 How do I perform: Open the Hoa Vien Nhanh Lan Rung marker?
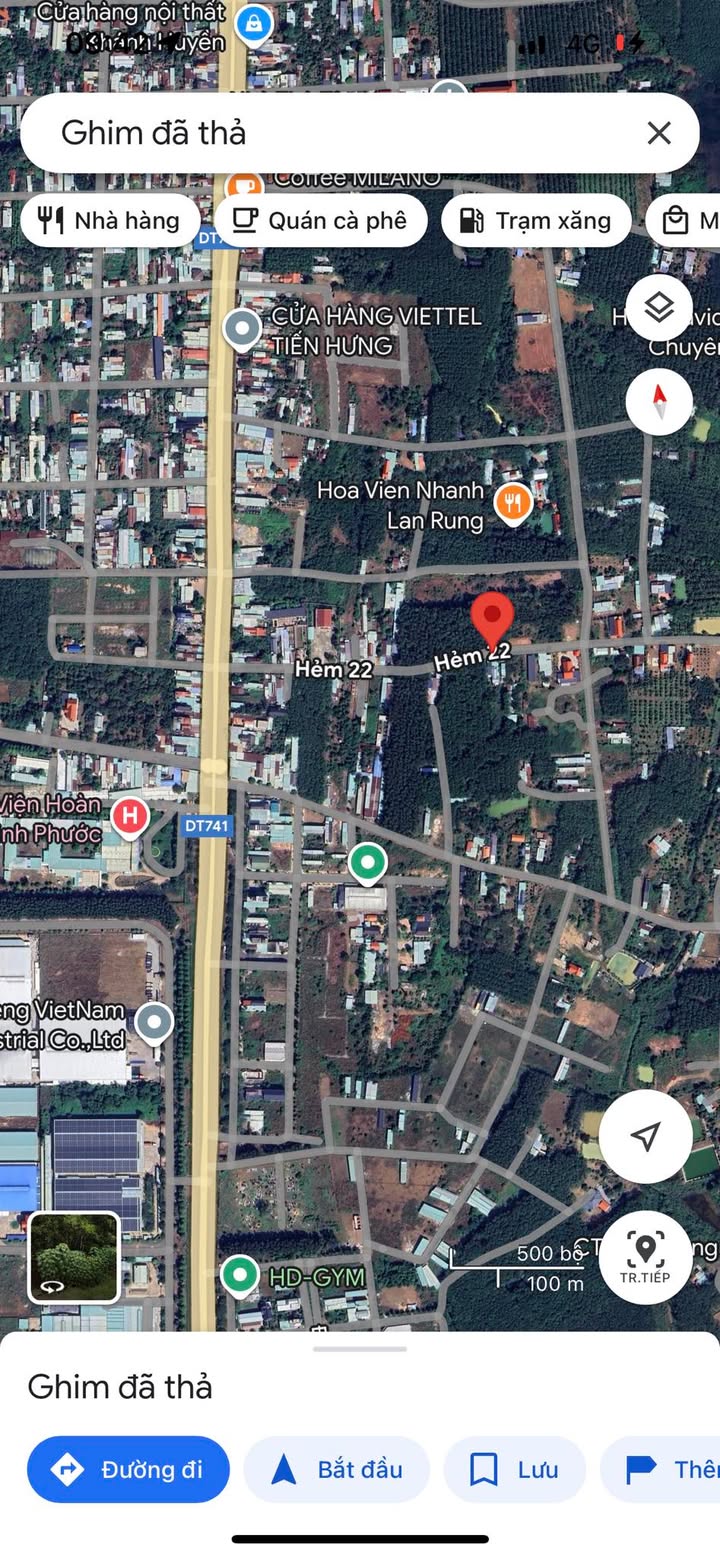513,503
